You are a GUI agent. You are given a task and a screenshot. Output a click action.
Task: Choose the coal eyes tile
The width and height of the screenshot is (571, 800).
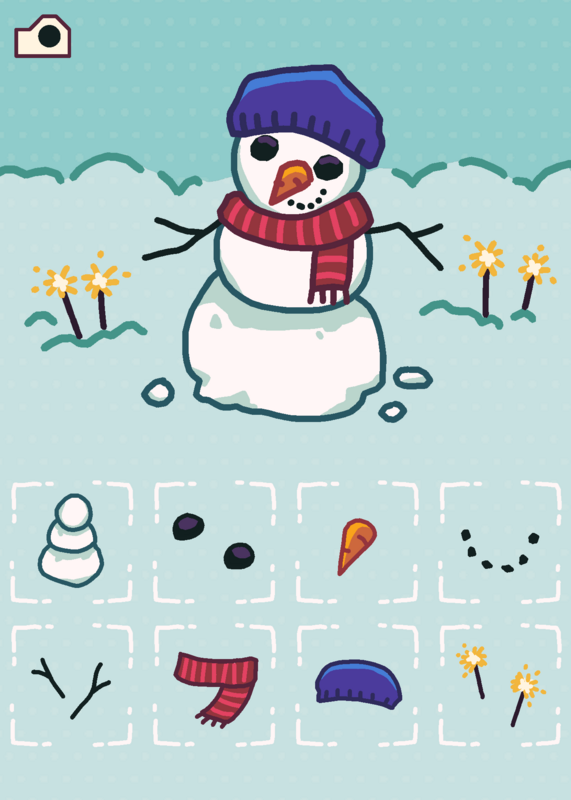coord(214,542)
